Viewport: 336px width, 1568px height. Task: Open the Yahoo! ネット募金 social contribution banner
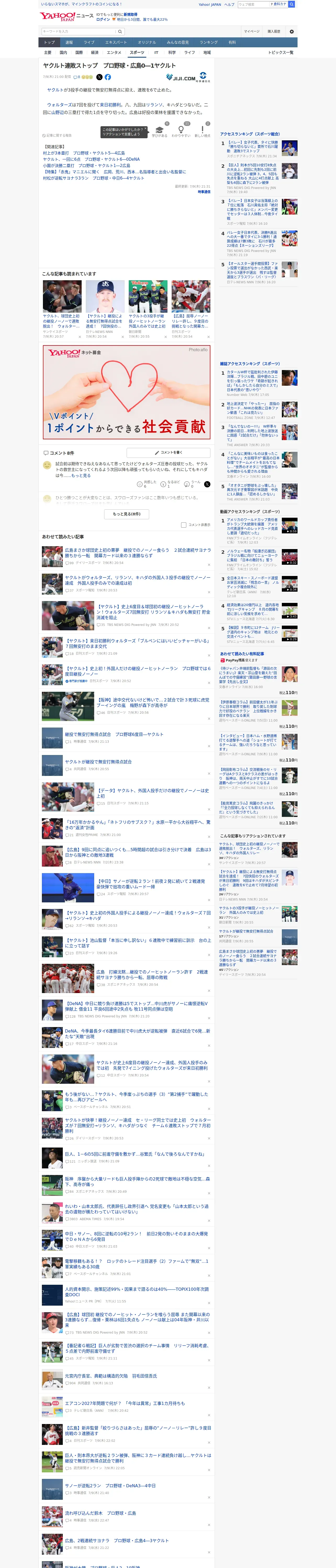point(126,391)
